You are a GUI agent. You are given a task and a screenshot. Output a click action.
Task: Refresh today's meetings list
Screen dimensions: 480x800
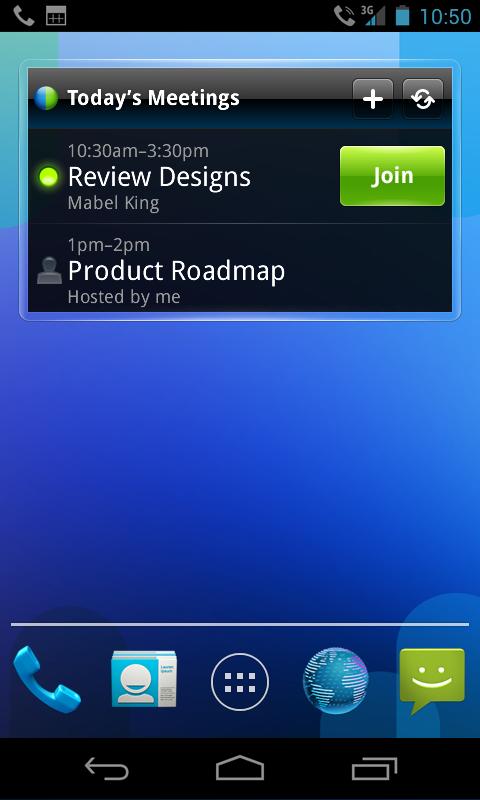[x=422, y=98]
